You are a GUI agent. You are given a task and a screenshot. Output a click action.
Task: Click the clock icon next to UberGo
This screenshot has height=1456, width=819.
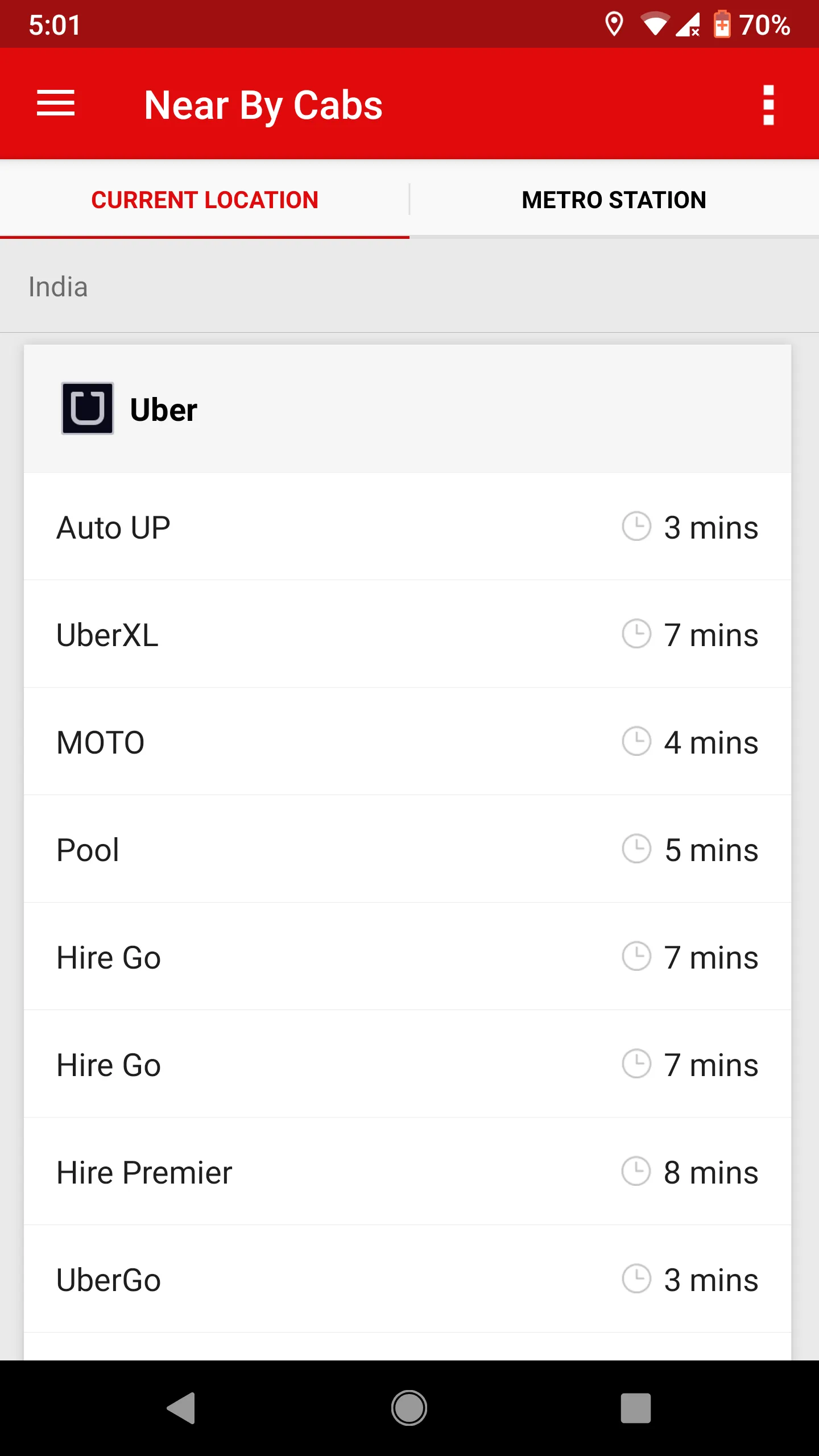point(635,1279)
